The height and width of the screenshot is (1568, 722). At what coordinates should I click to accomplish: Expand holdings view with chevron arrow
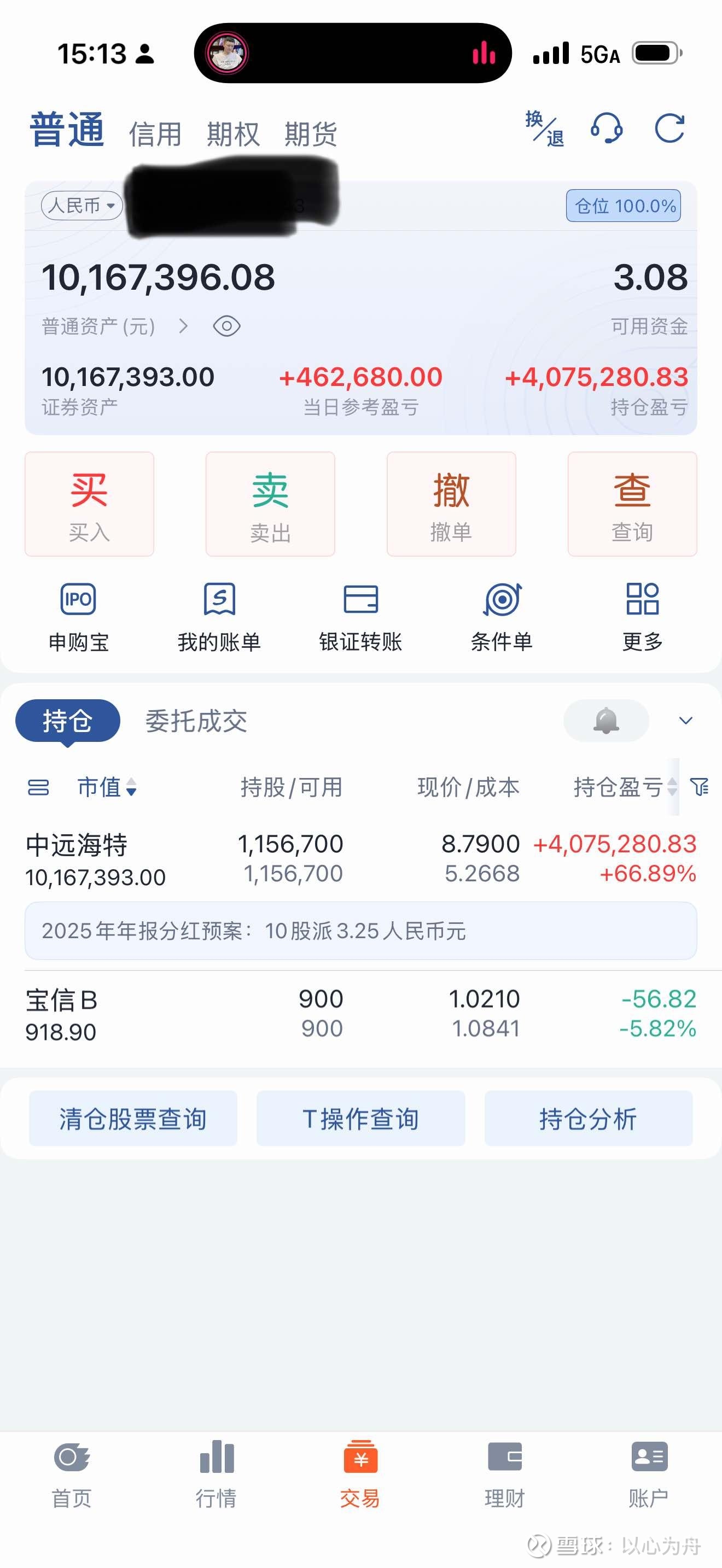coord(685,720)
